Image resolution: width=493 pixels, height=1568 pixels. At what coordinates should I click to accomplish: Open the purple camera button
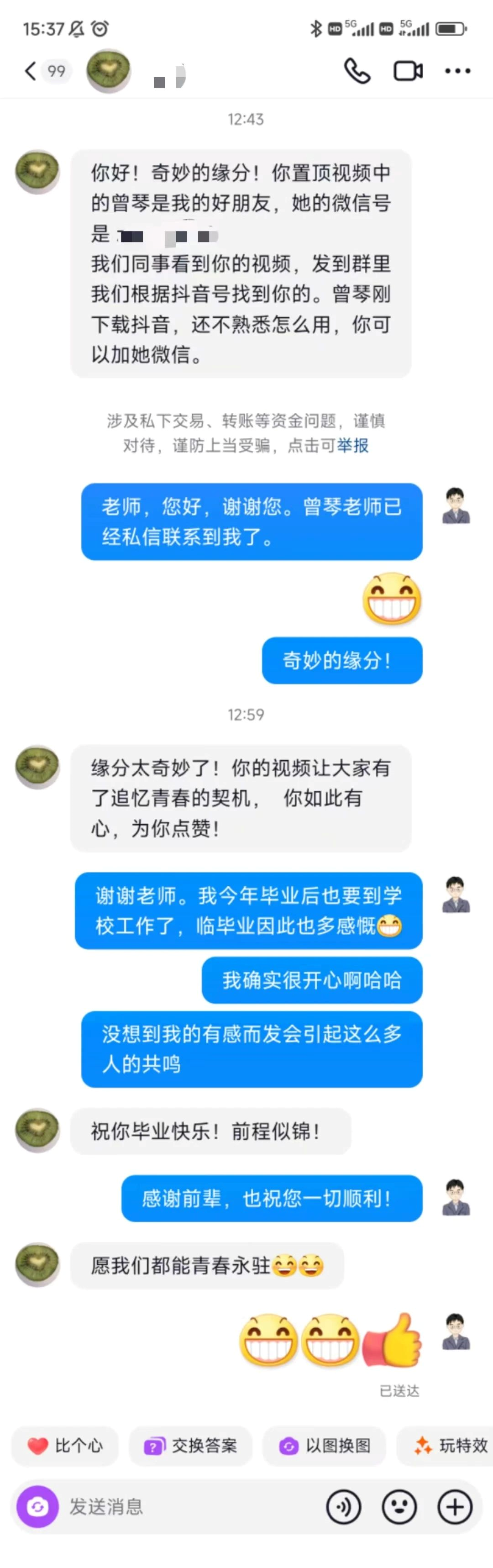(x=38, y=1506)
